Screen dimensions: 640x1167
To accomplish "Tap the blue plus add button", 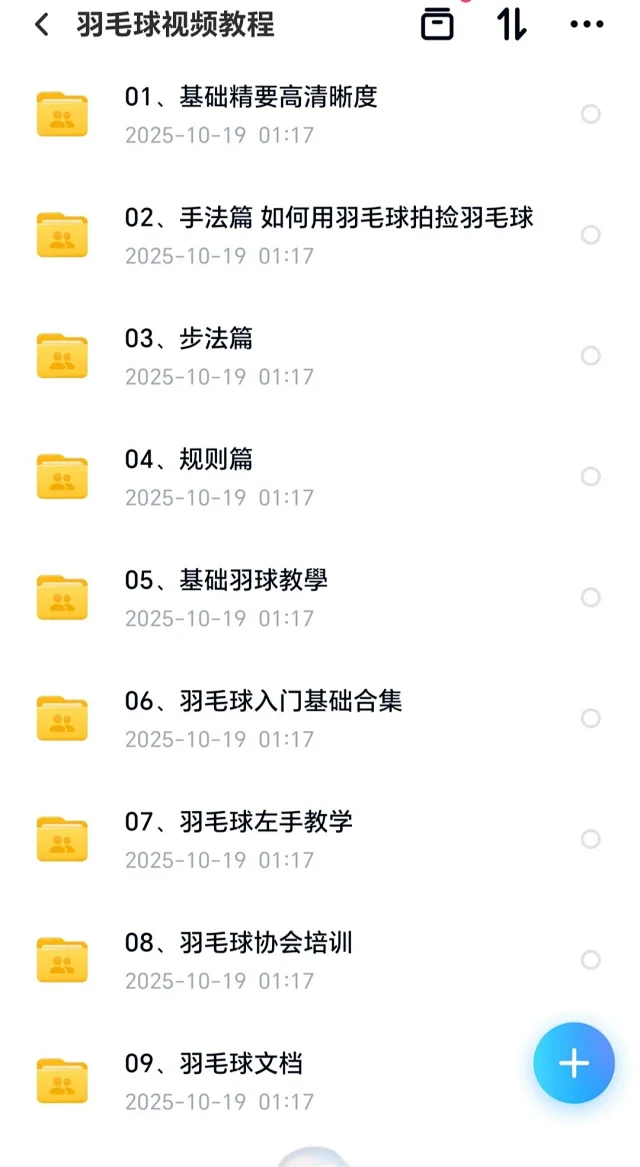I will [x=574, y=1063].
